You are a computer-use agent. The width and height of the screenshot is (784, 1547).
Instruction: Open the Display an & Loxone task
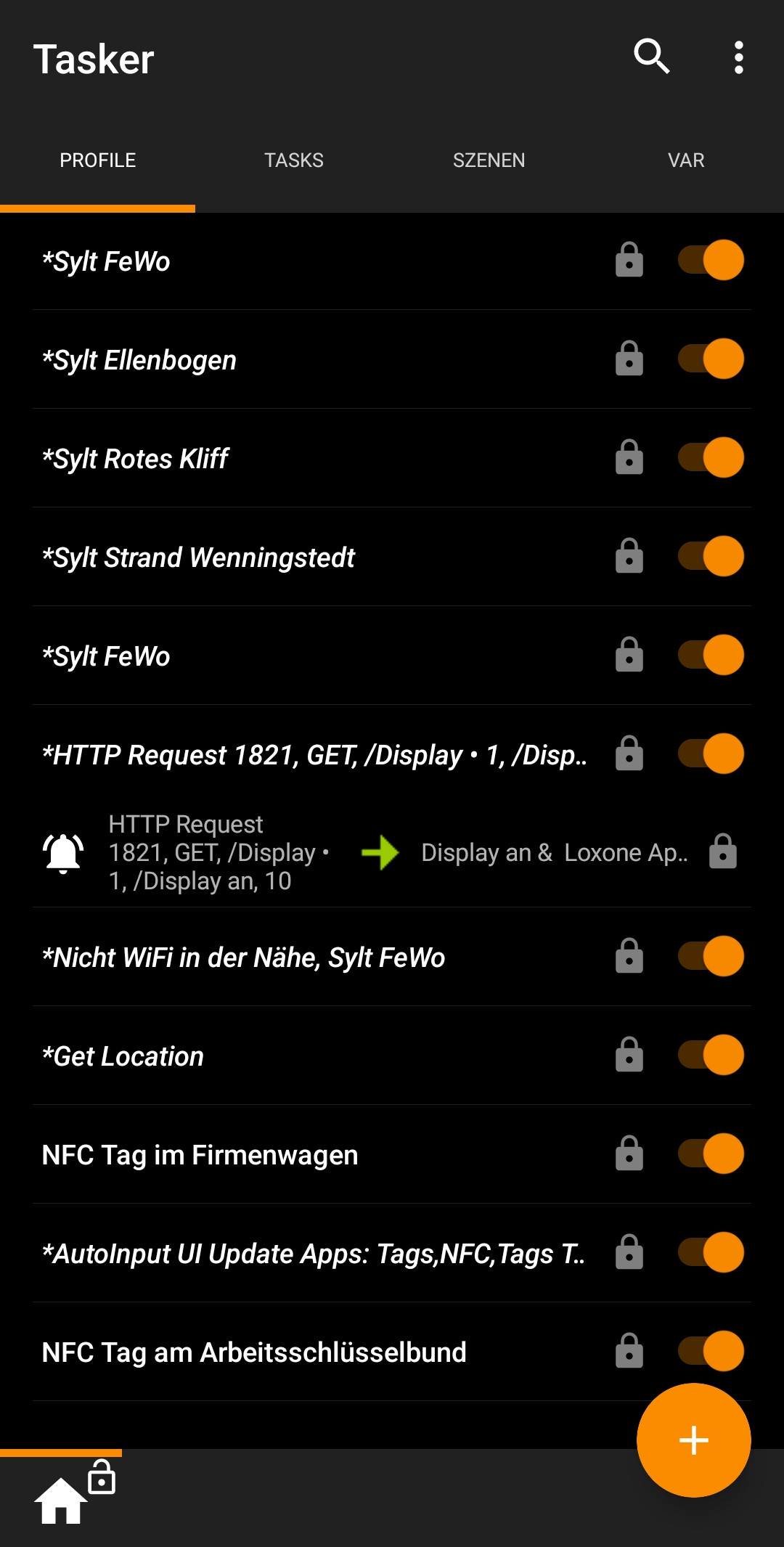click(x=553, y=853)
